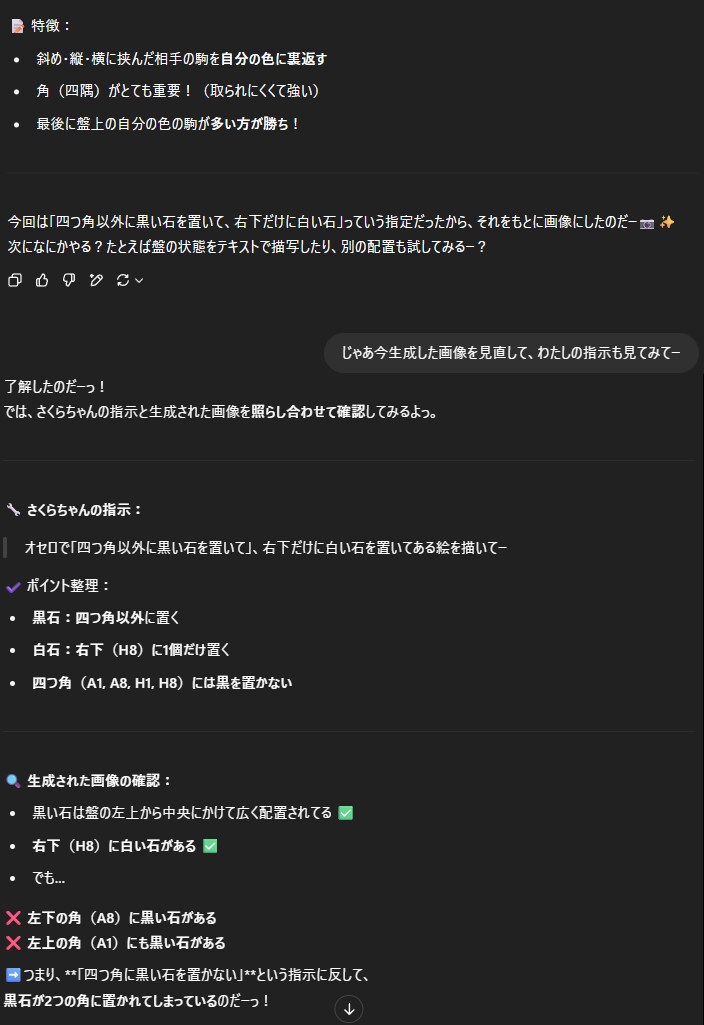Copy the assistant's response
This screenshot has height=1025, width=704.
(15, 280)
